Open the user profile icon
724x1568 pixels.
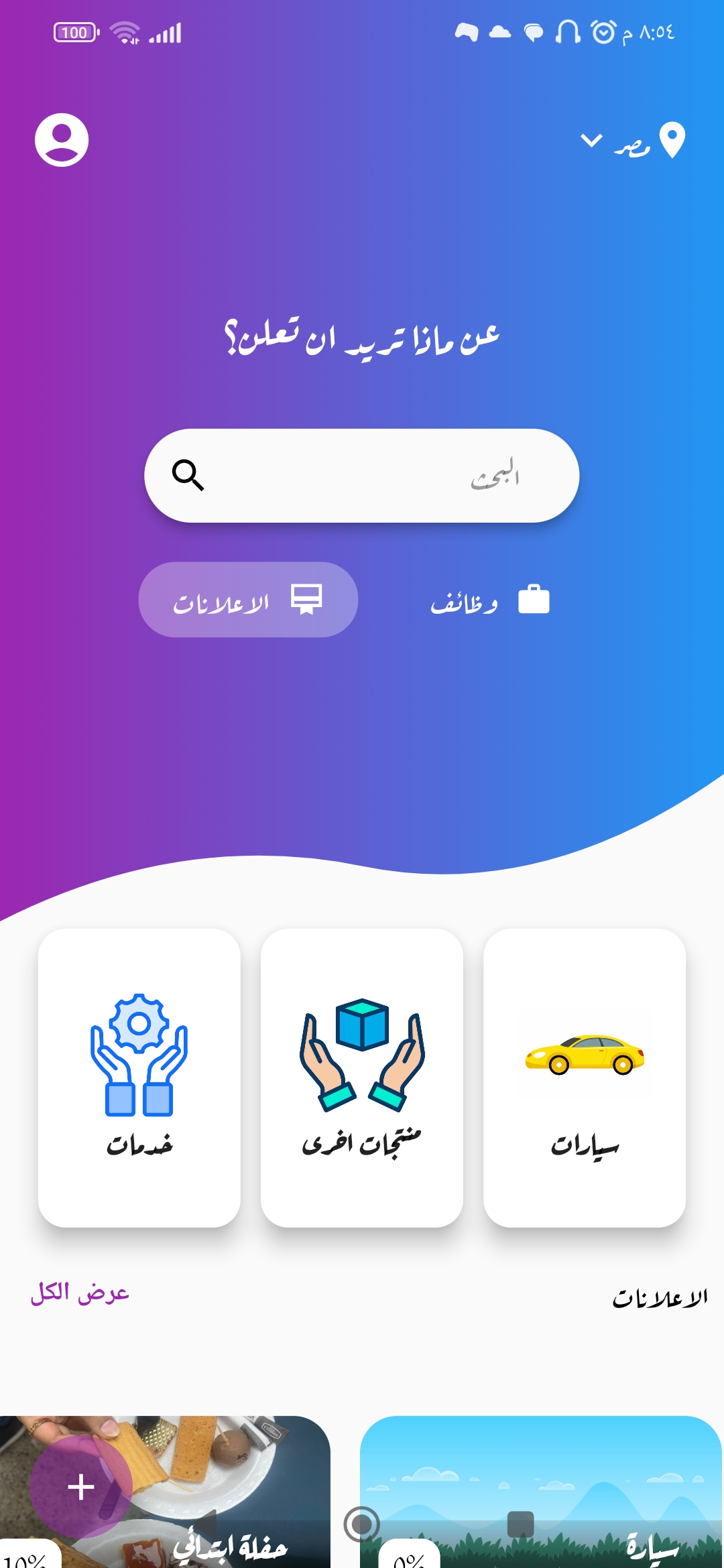click(x=62, y=140)
